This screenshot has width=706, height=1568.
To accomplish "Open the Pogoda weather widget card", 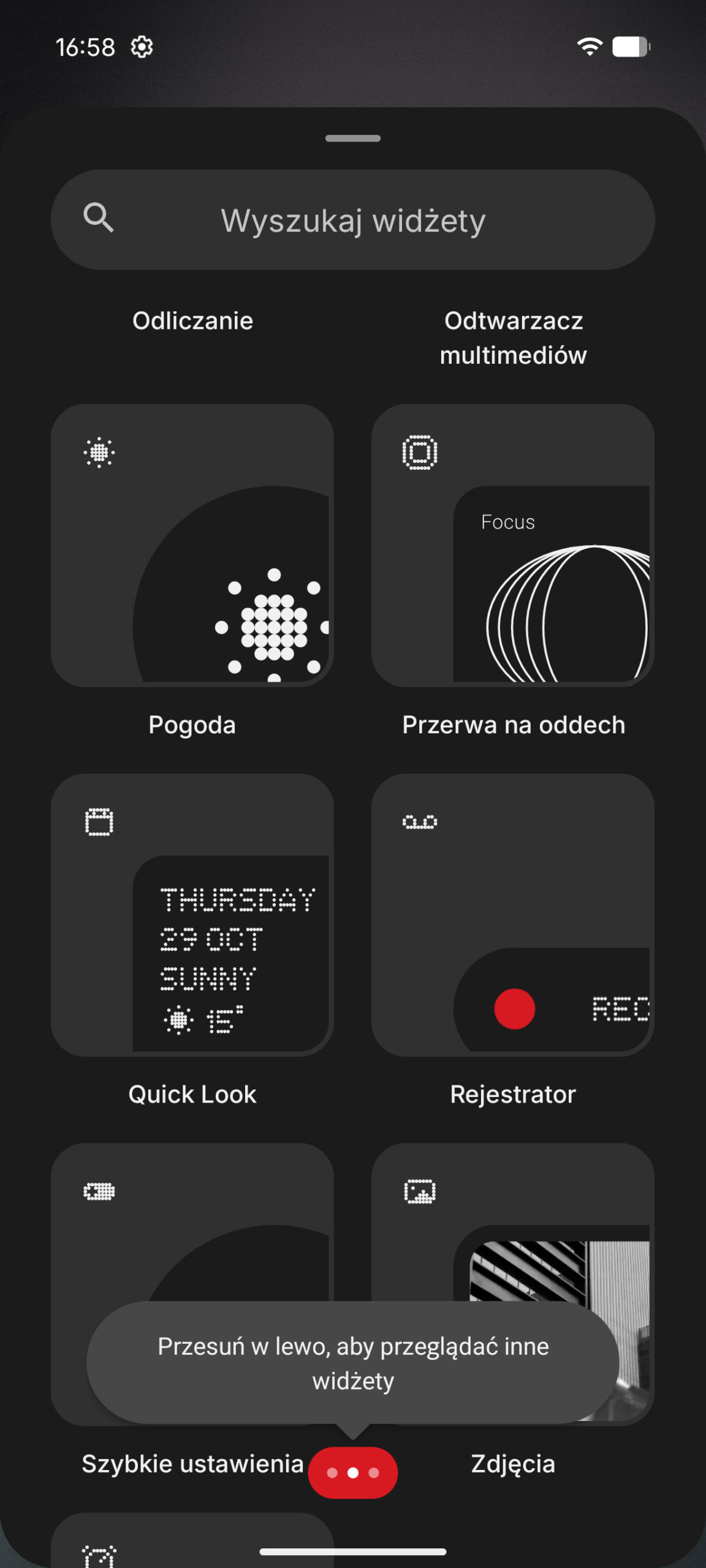I will 192,545.
